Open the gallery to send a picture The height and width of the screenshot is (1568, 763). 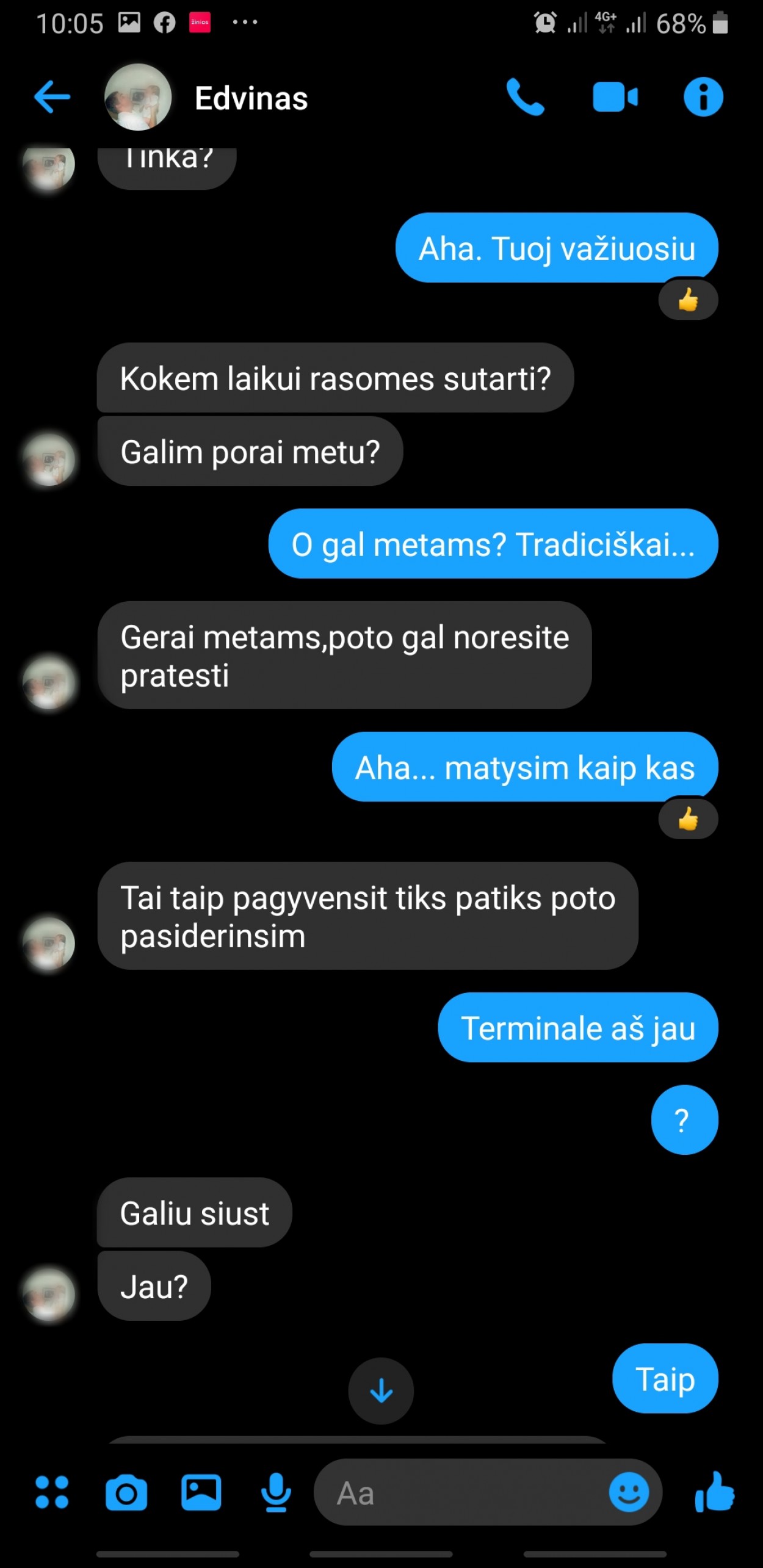[x=201, y=1493]
